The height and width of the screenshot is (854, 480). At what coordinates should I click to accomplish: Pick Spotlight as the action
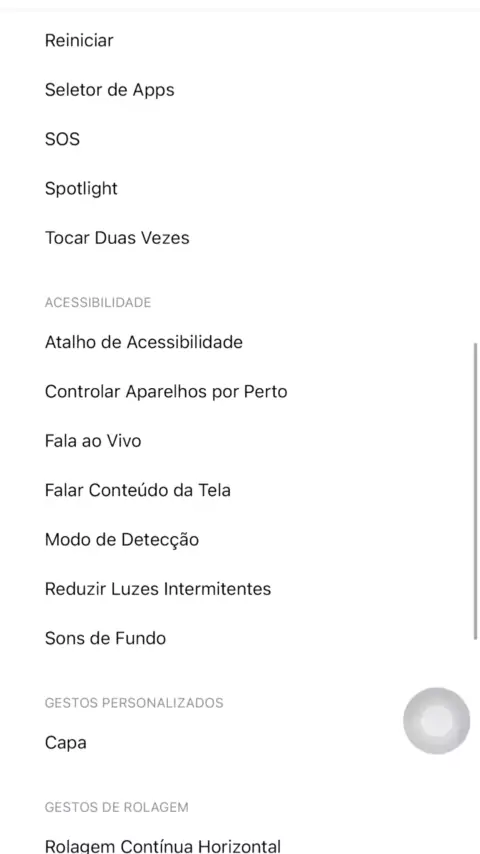(240, 188)
